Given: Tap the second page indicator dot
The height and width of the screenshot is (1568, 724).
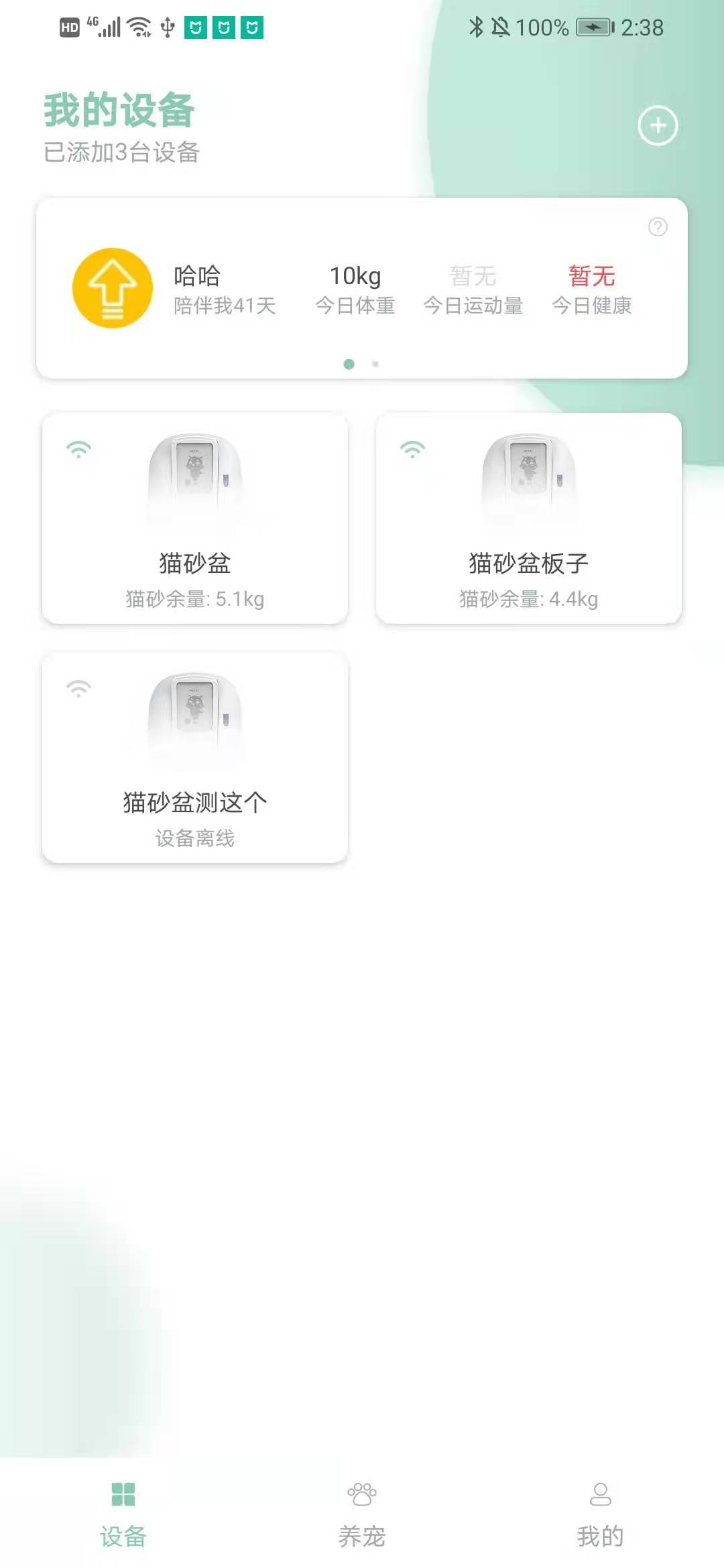Looking at the screenshot, I should (x=375, y=364).
